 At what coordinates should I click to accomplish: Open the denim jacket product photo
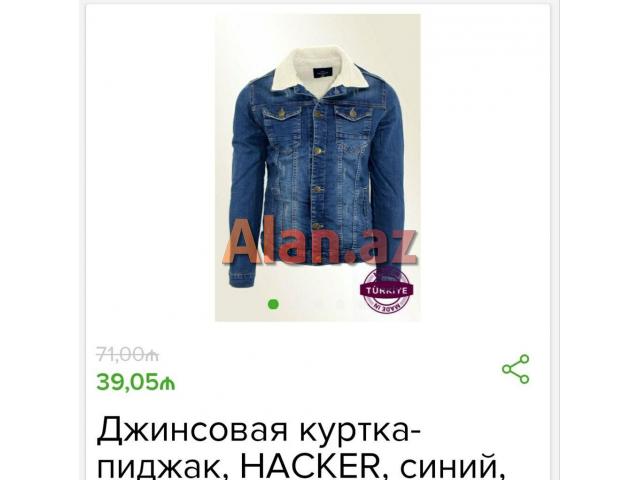pyautogui.click(x=317, y=166)
